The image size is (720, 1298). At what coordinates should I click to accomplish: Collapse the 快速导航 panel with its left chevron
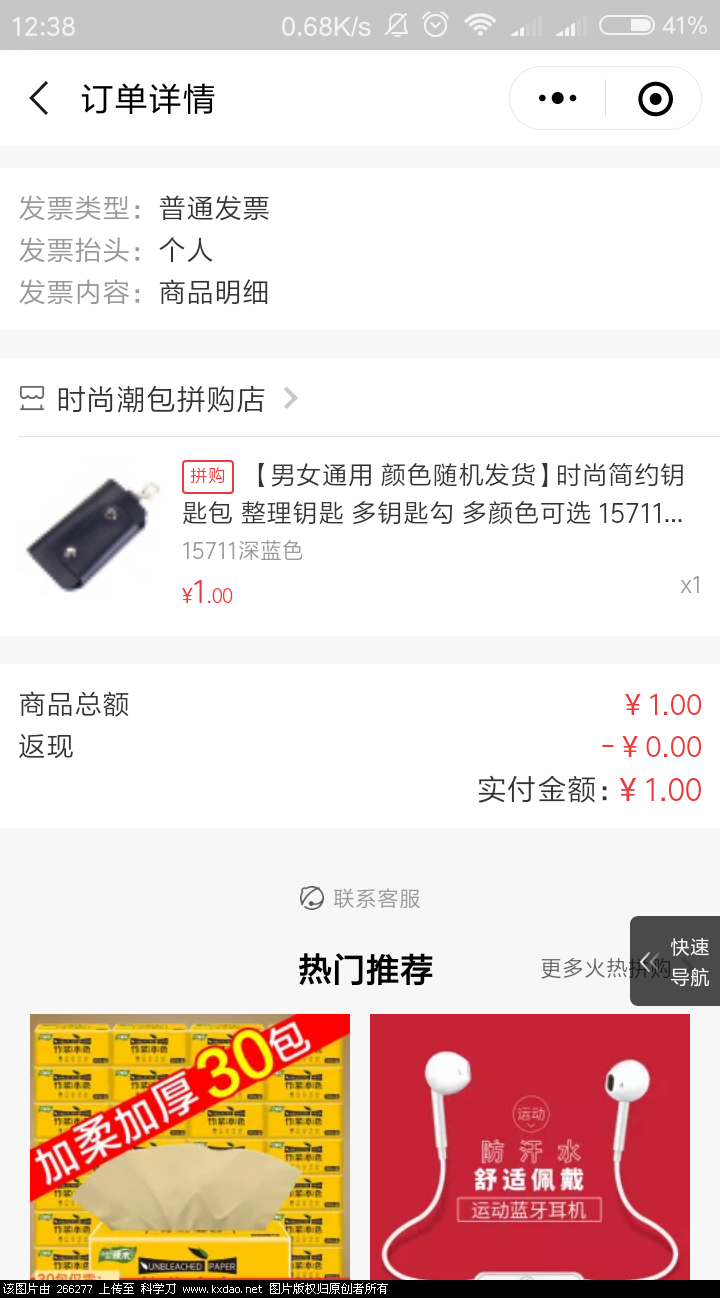[648, 960]
